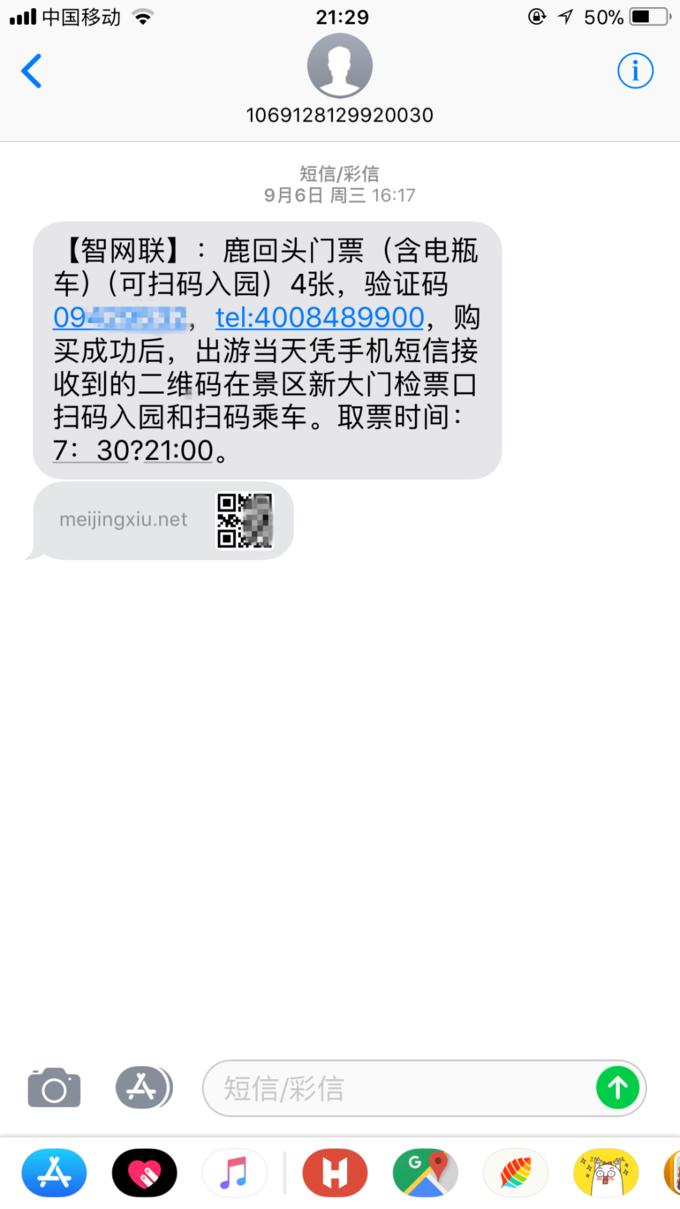Open the red H app in the strip
This screenshot has height=1209, width=680.
coord(334,1173)
